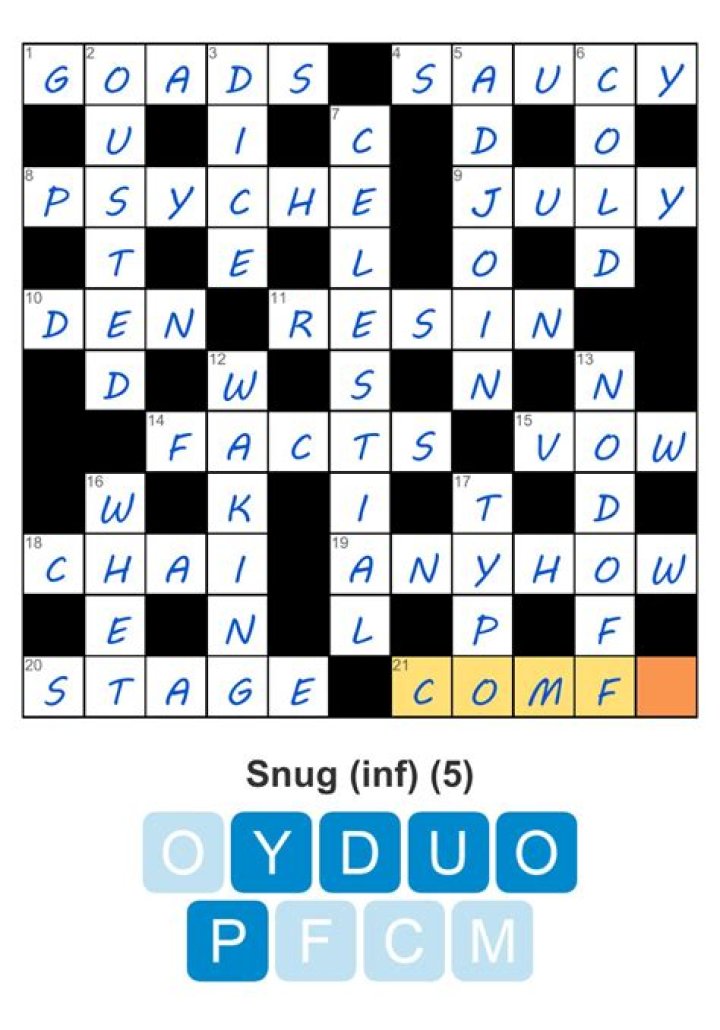
Task: Tap the faded F letter tile
Action: 316,940
